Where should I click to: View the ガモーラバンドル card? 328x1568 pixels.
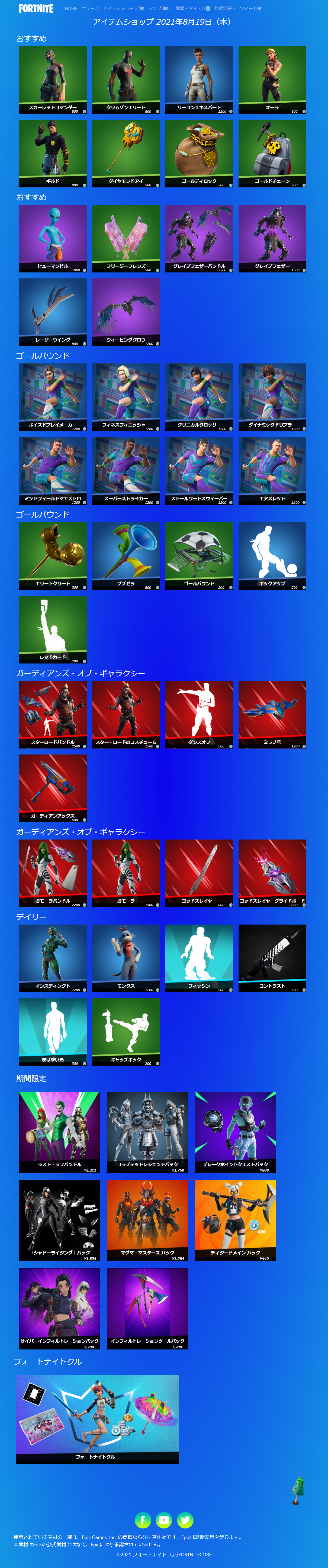point(52,873)
